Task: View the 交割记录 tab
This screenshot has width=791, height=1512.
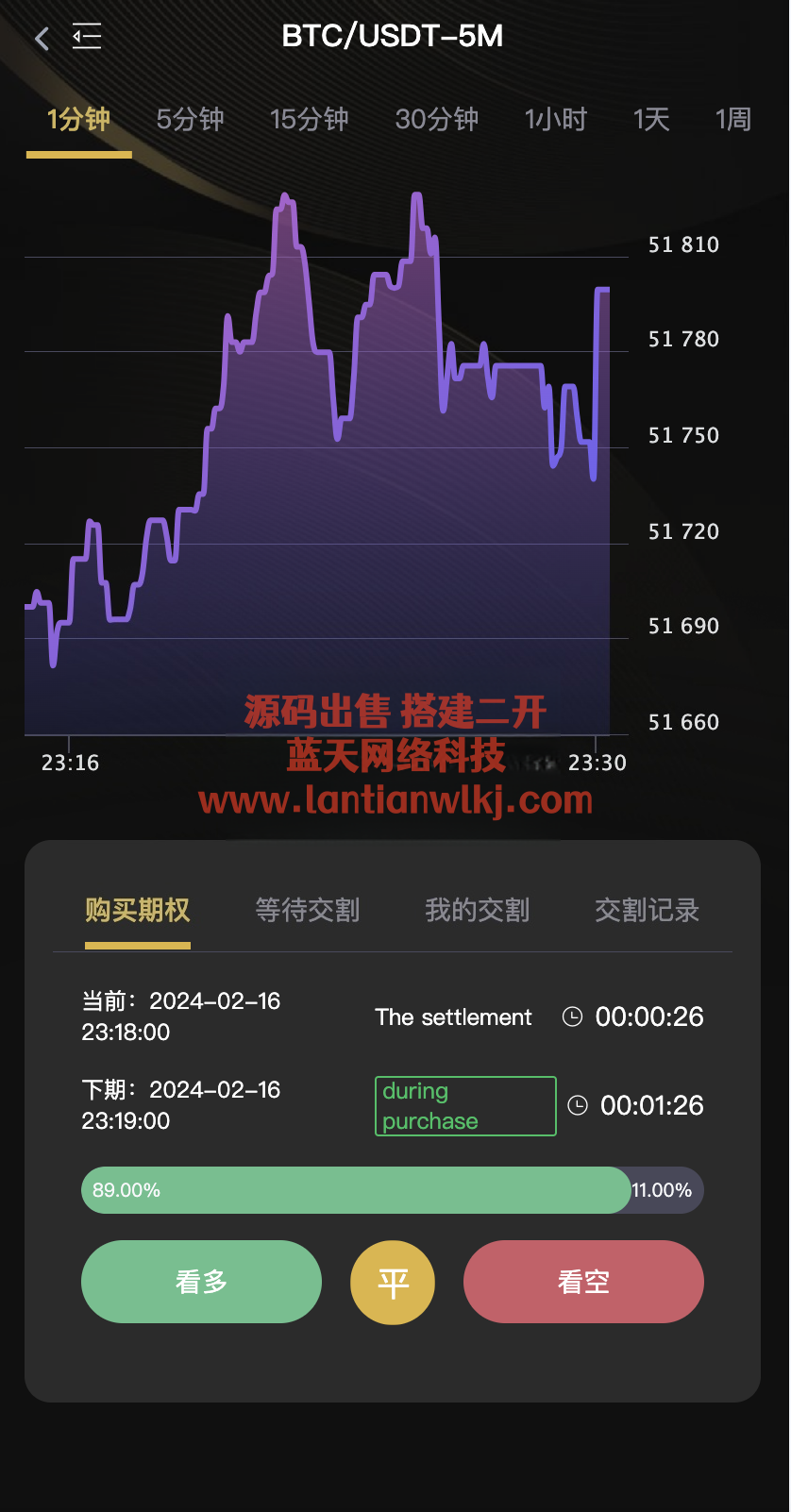Action: click(648, 911)
